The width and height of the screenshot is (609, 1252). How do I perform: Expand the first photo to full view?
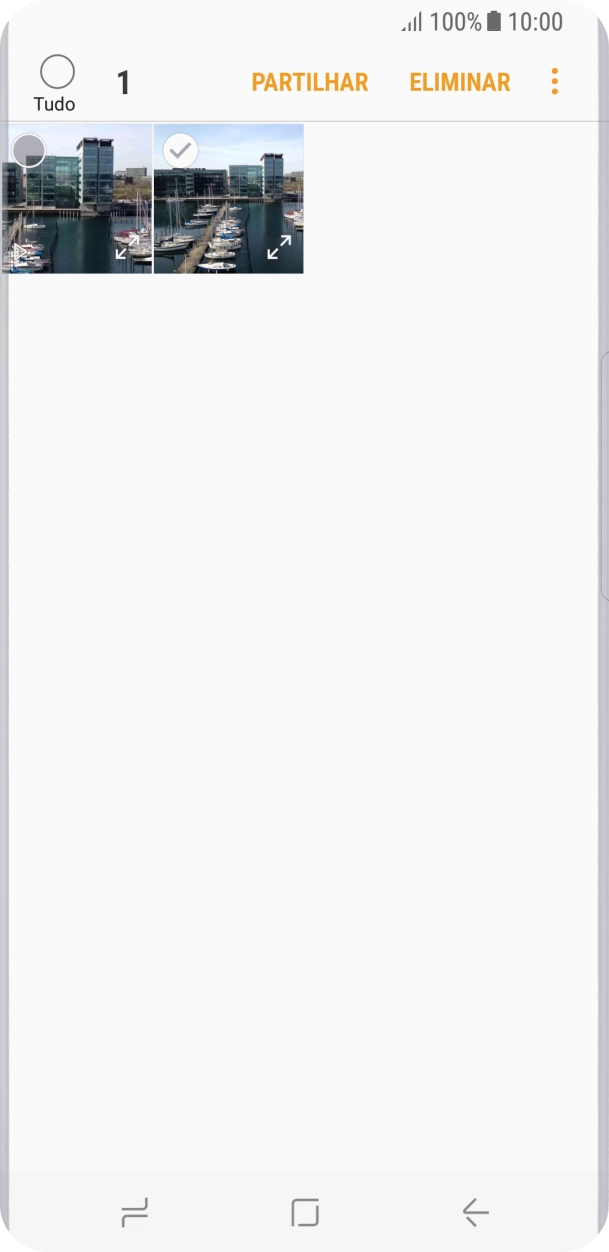(127, 247)
